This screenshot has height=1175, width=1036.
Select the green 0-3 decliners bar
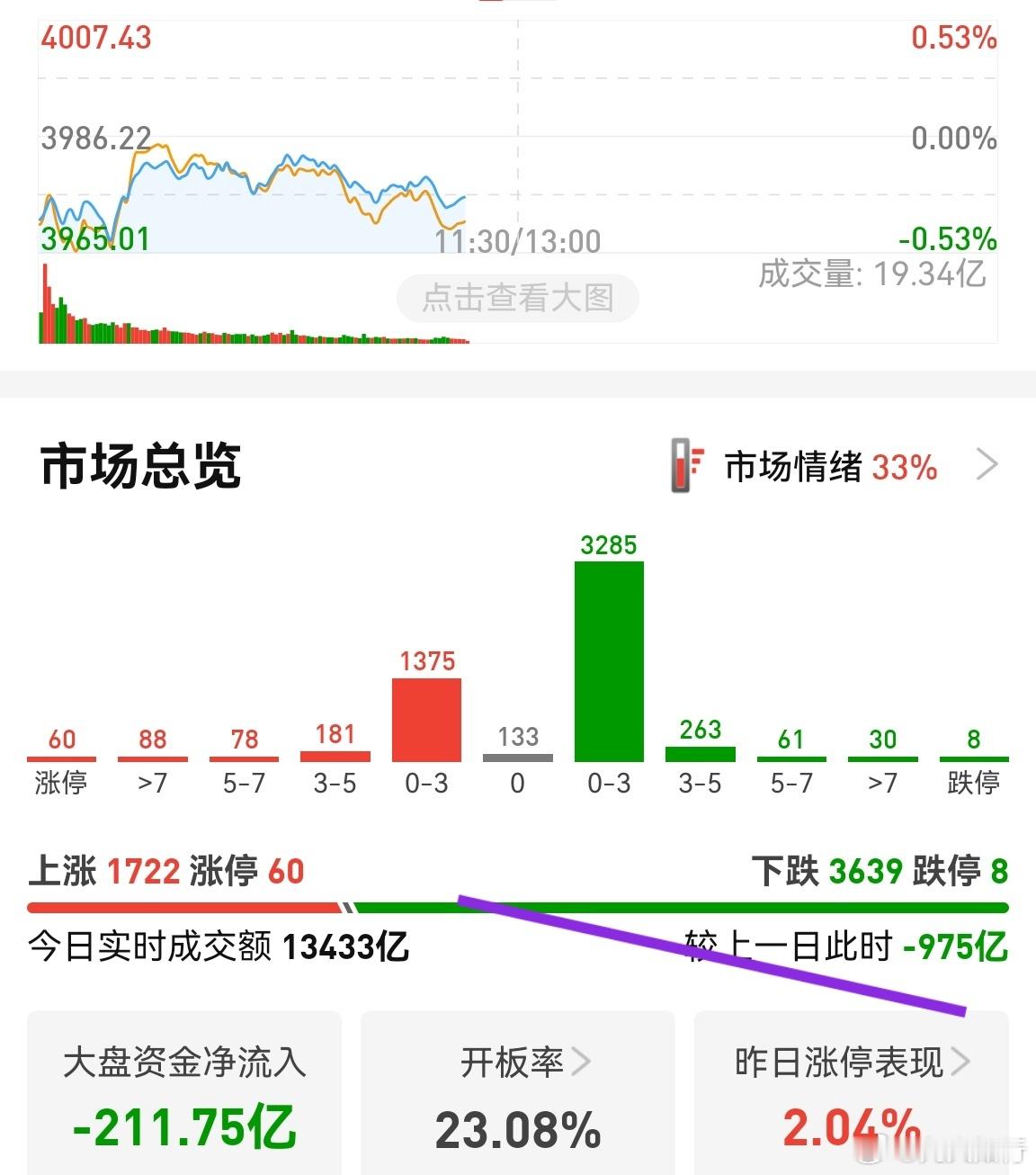point(609,661)
